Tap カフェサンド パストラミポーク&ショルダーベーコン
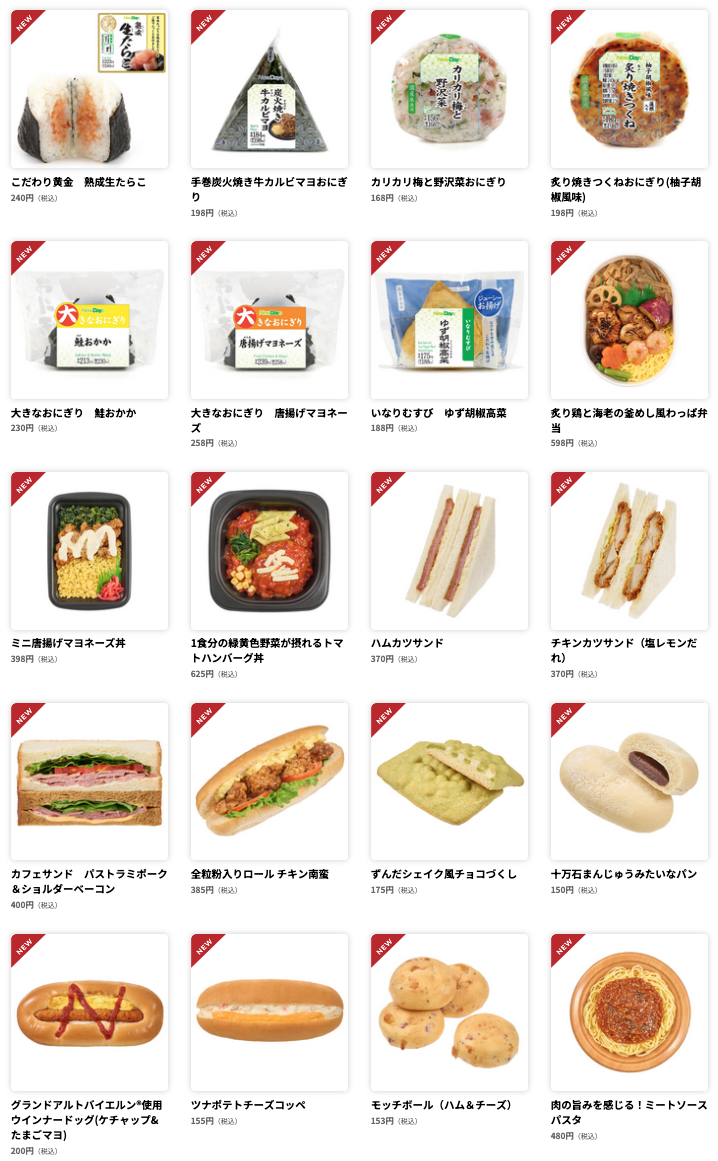The height and width of the screenshot is (1161, 718). pos(90,807)
